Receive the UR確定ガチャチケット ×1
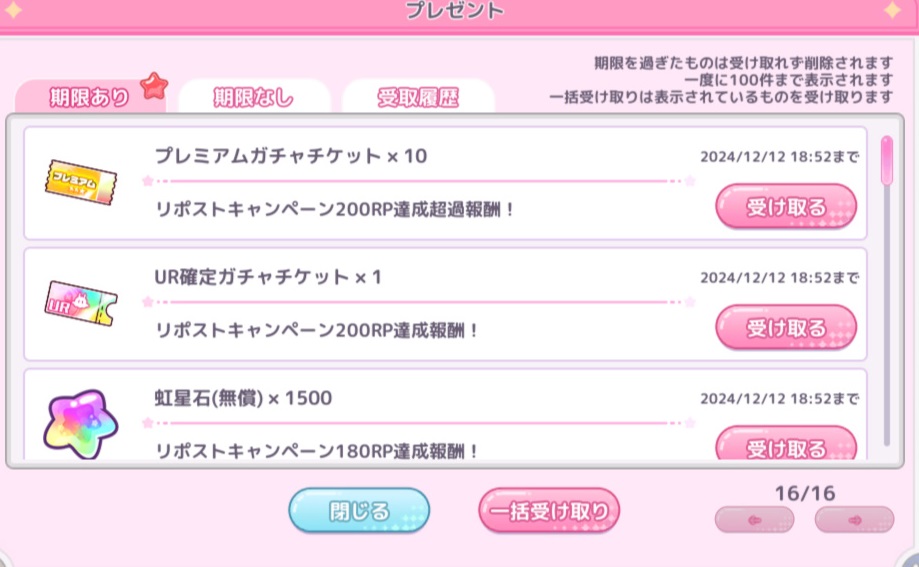 [x=786, y=328]
